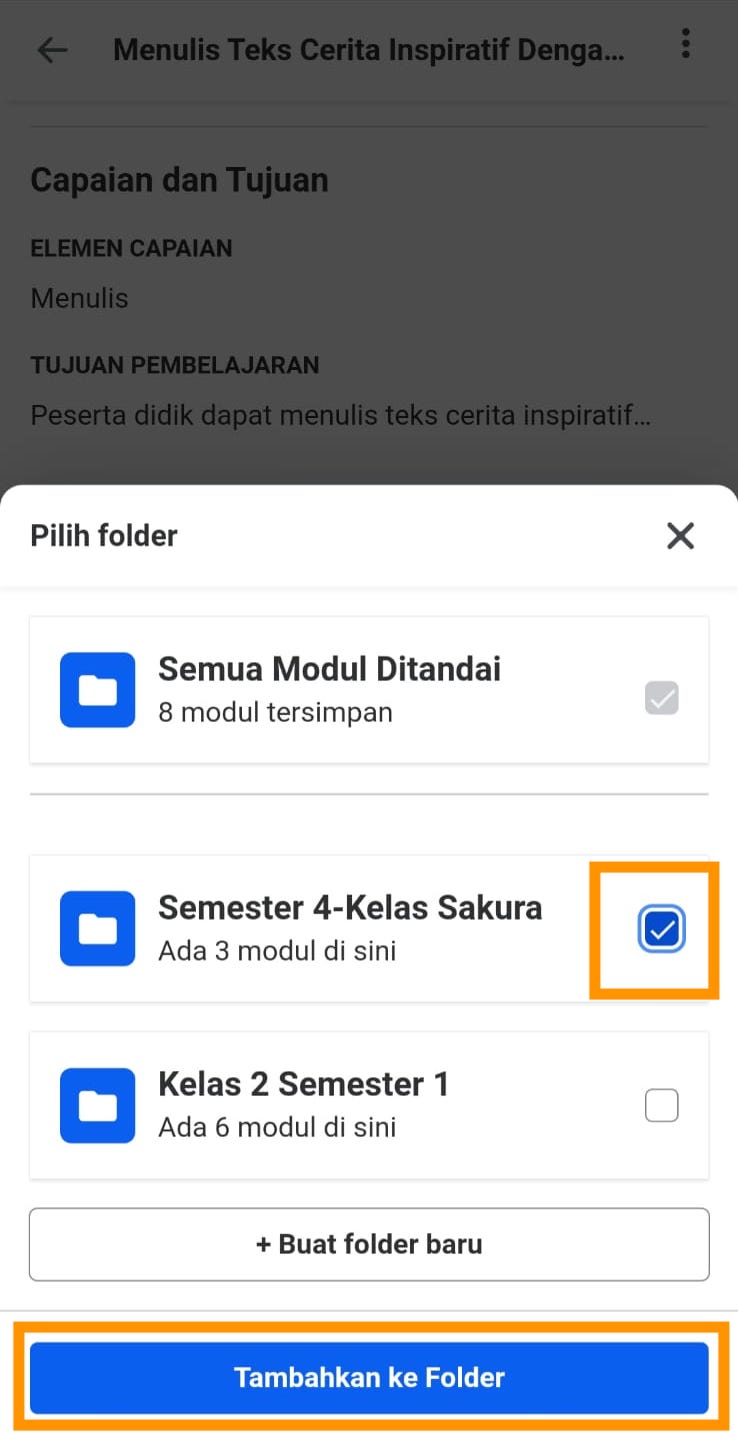Close the Pilih folder sheet

point(680,536)
